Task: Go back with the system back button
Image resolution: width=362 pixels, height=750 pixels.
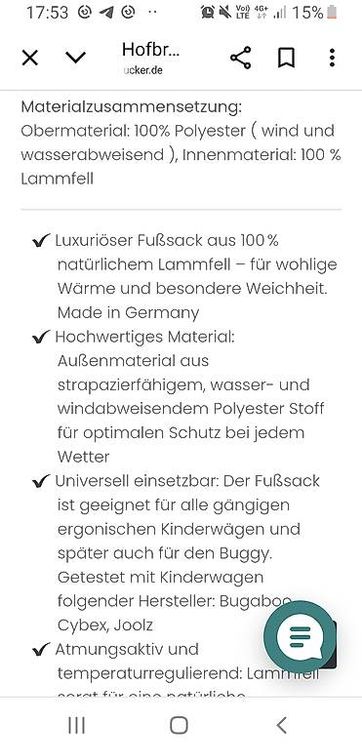Action: 282,726
